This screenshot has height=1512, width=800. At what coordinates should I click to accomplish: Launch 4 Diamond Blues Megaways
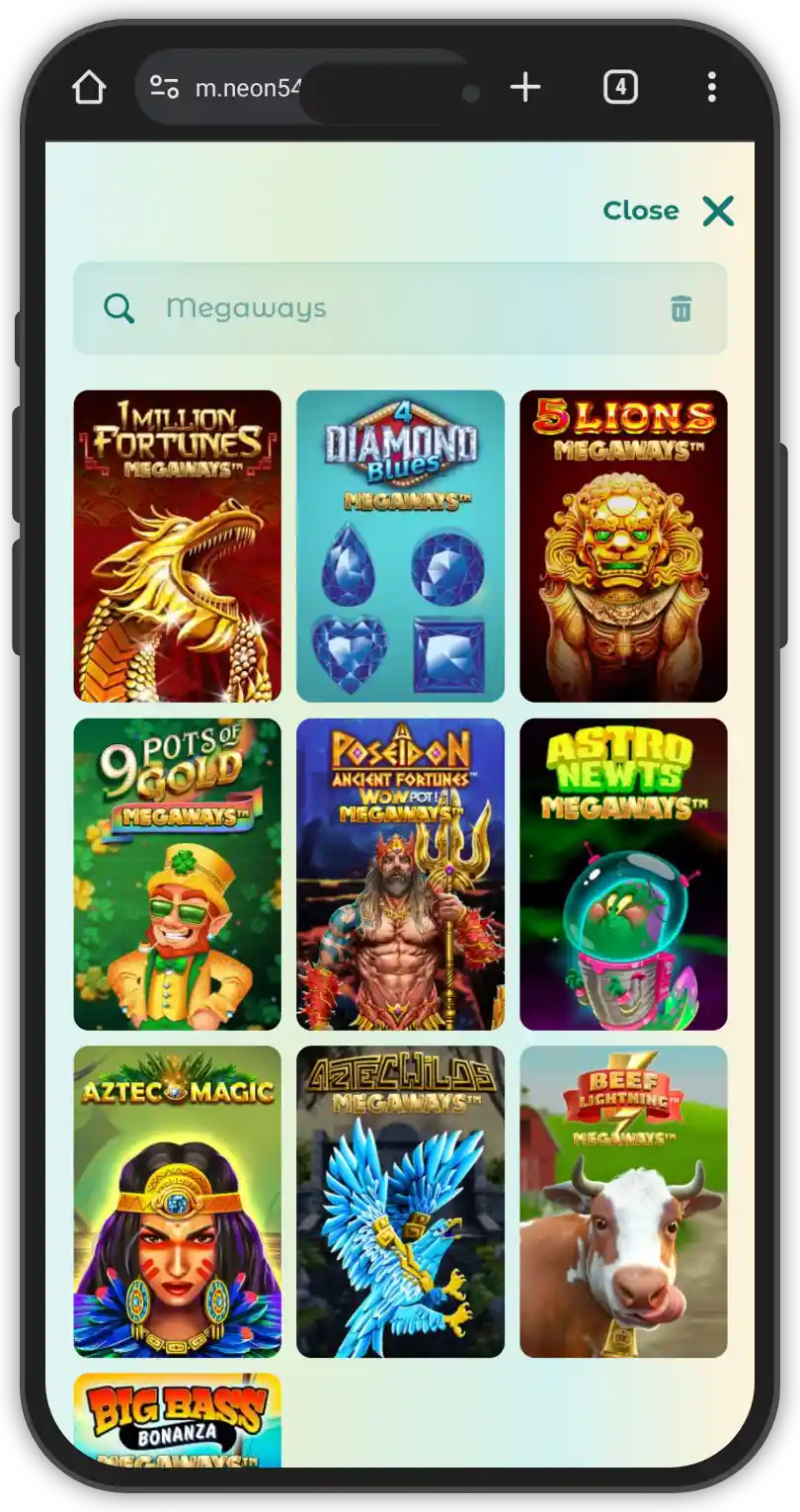400,546
